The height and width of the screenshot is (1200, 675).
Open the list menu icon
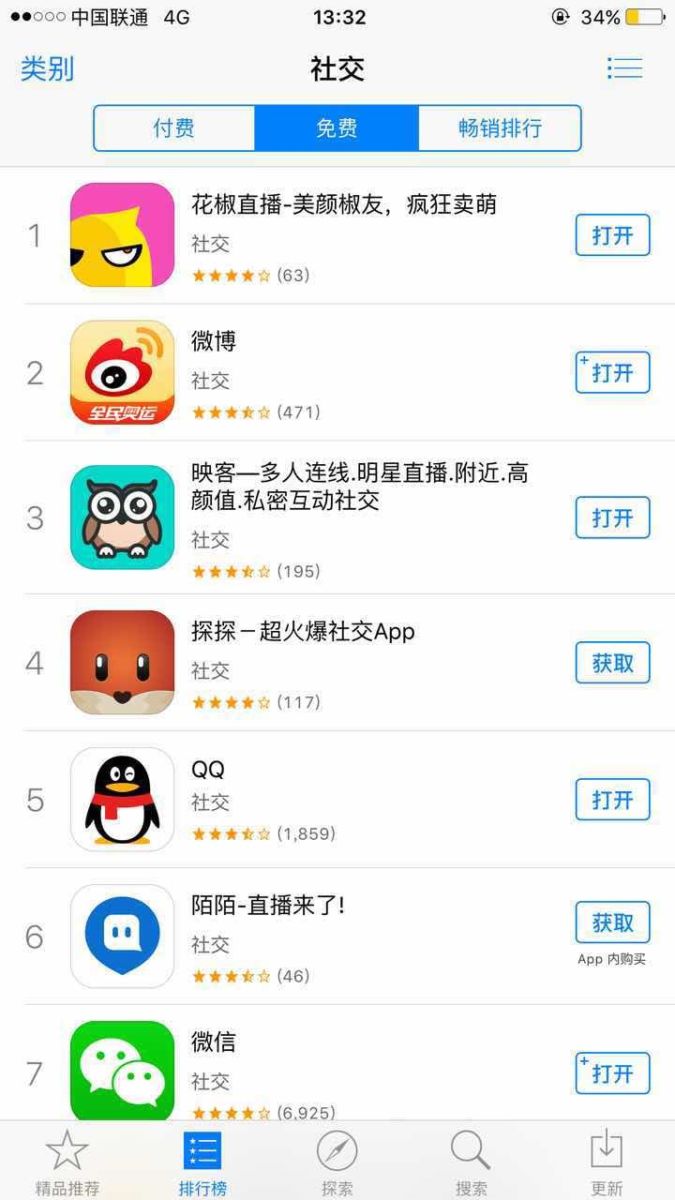(x=624, y=68)
